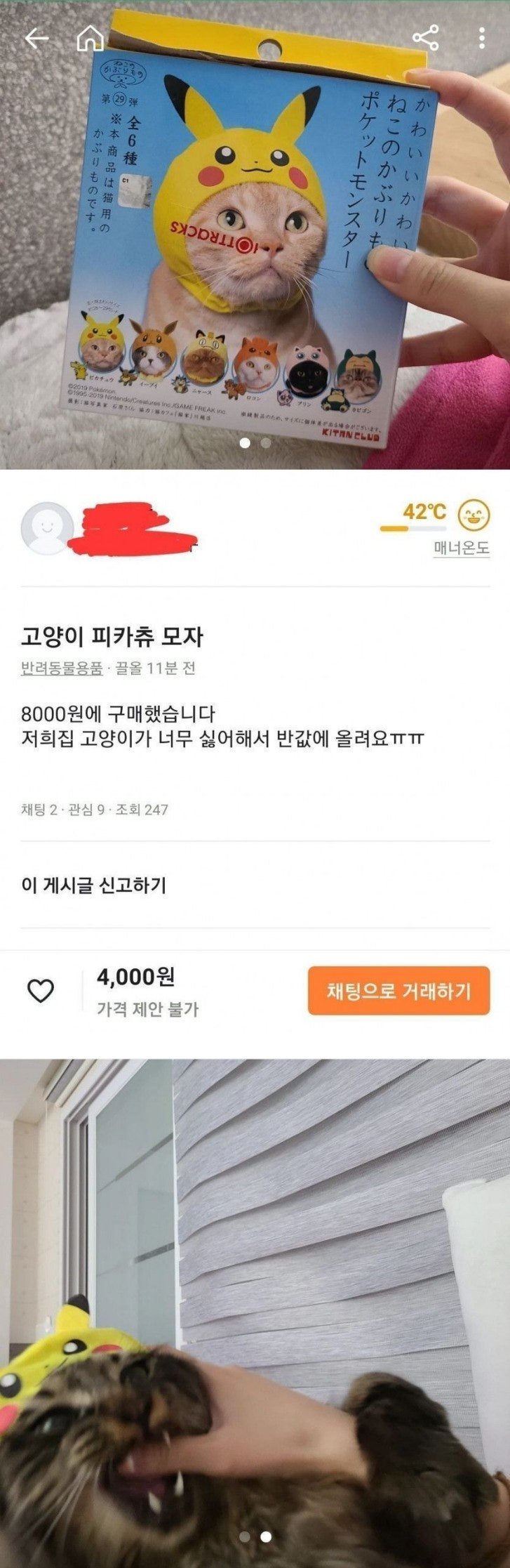The width and height of the screenshot is (510, 1568).
Task: Go back with the arrow icon
Action: tap(36, 39)
